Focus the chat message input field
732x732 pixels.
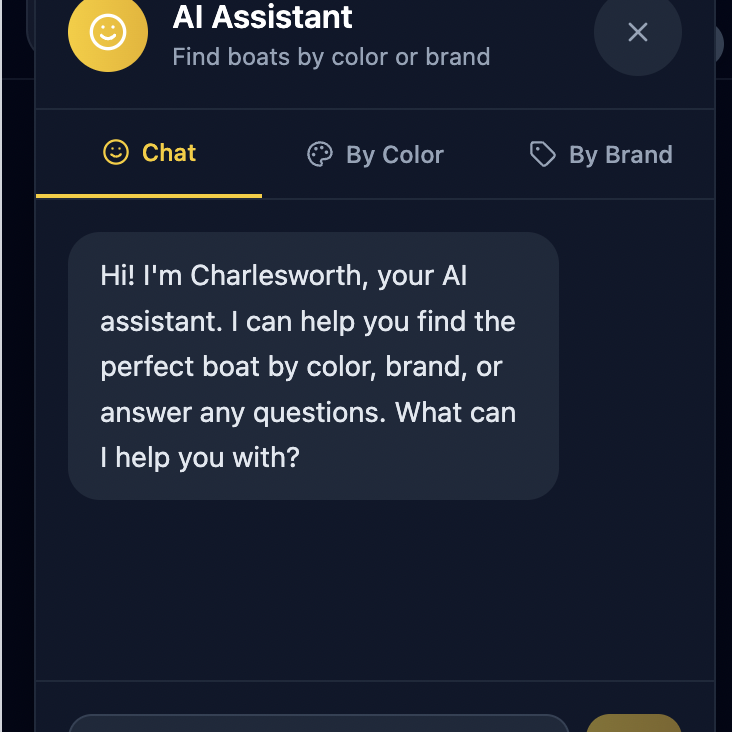pos(318,724)
